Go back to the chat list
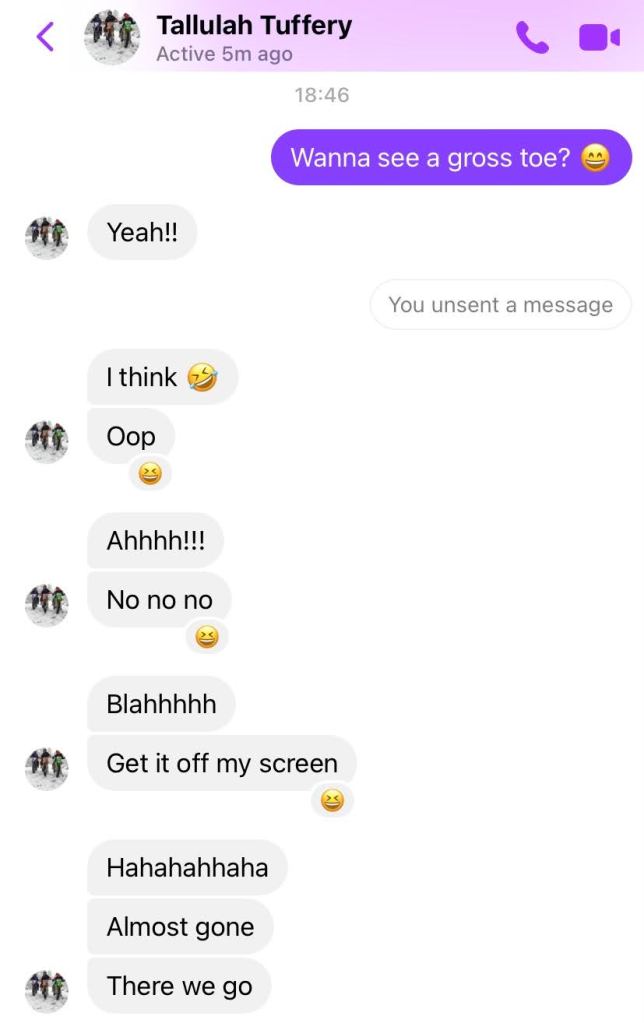Screen dimensions: 644x1023 (x=44, y=37)
